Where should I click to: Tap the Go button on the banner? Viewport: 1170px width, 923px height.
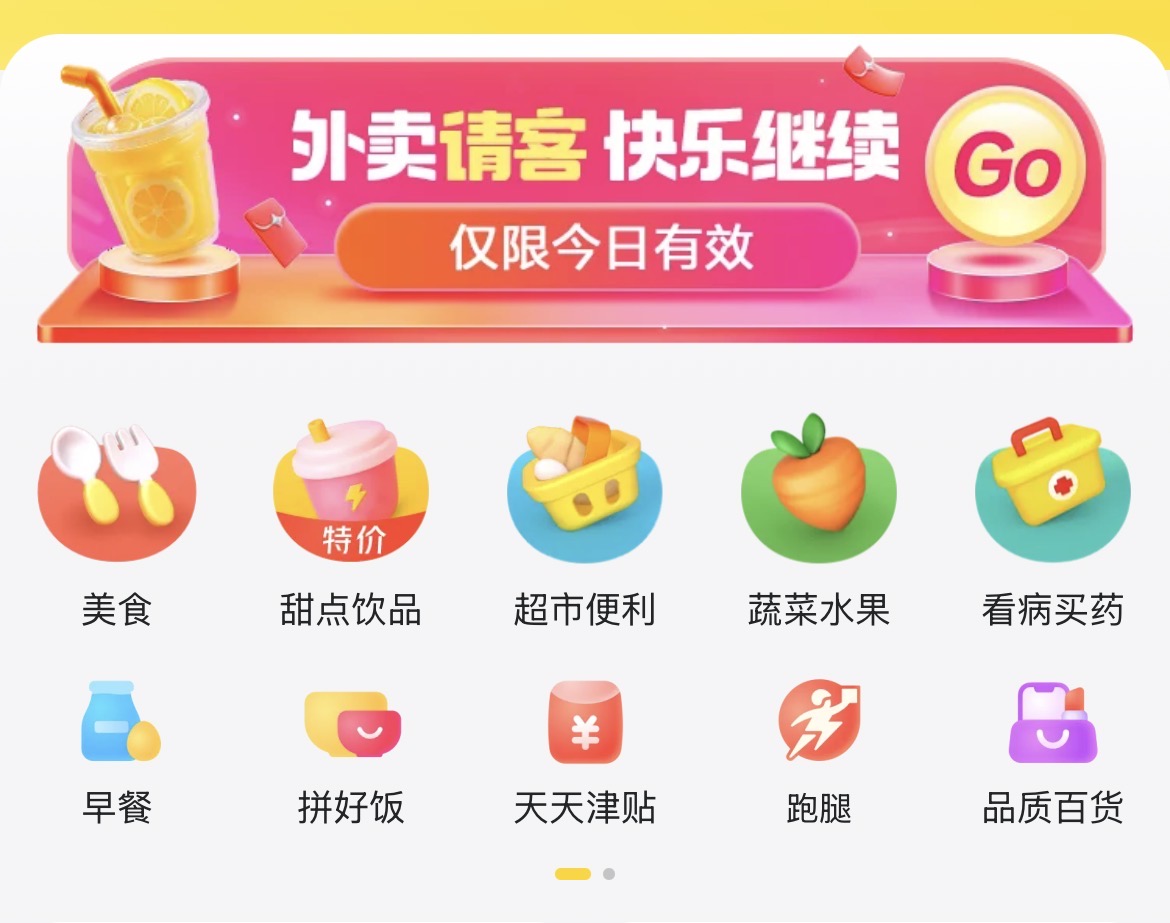(x=1007, y=168)
